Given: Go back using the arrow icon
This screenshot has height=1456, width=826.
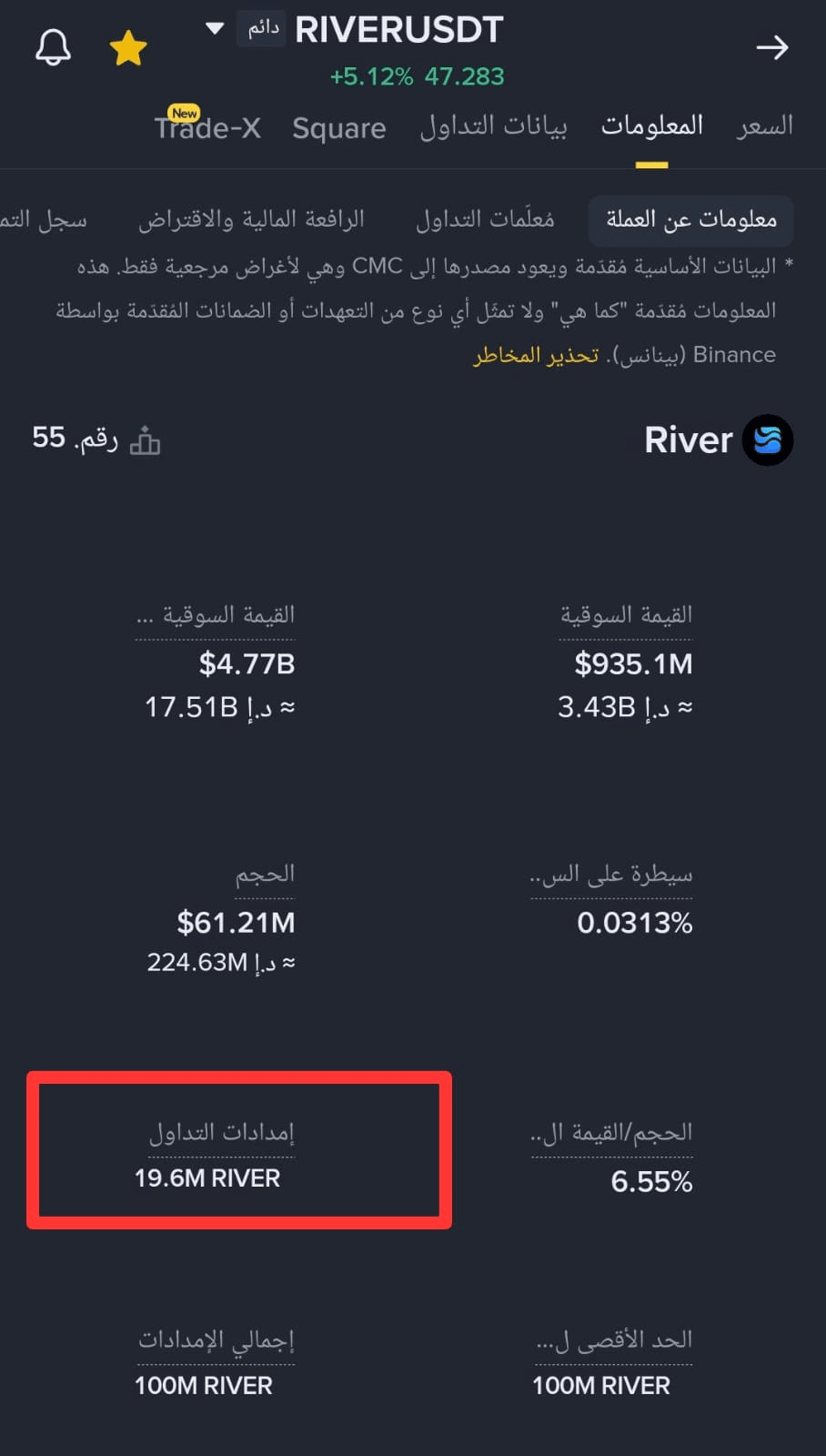Looking at the screenshot, I should tap(771, 47).
